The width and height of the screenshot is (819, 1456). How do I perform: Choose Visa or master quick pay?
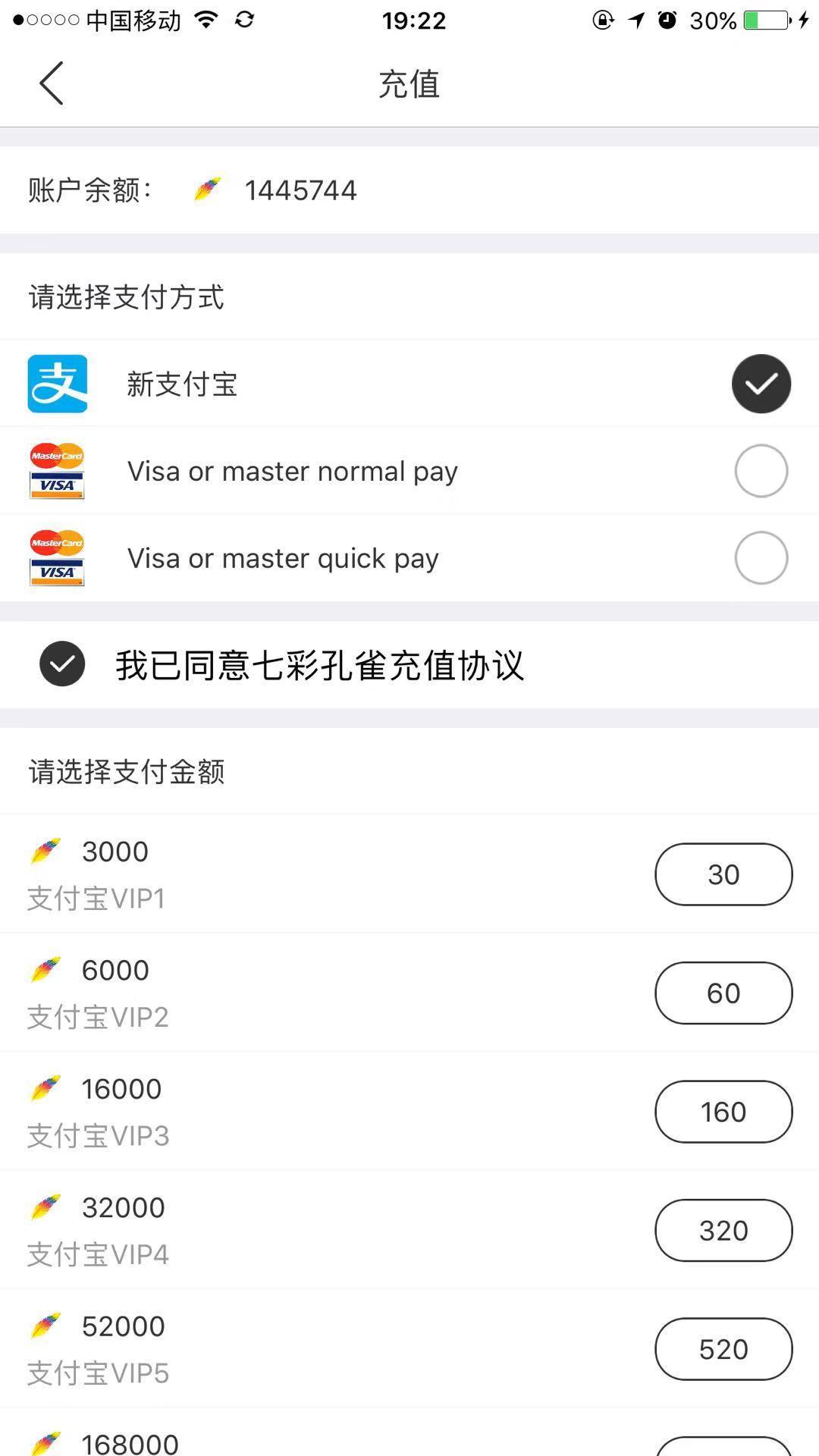click(409, 558)
